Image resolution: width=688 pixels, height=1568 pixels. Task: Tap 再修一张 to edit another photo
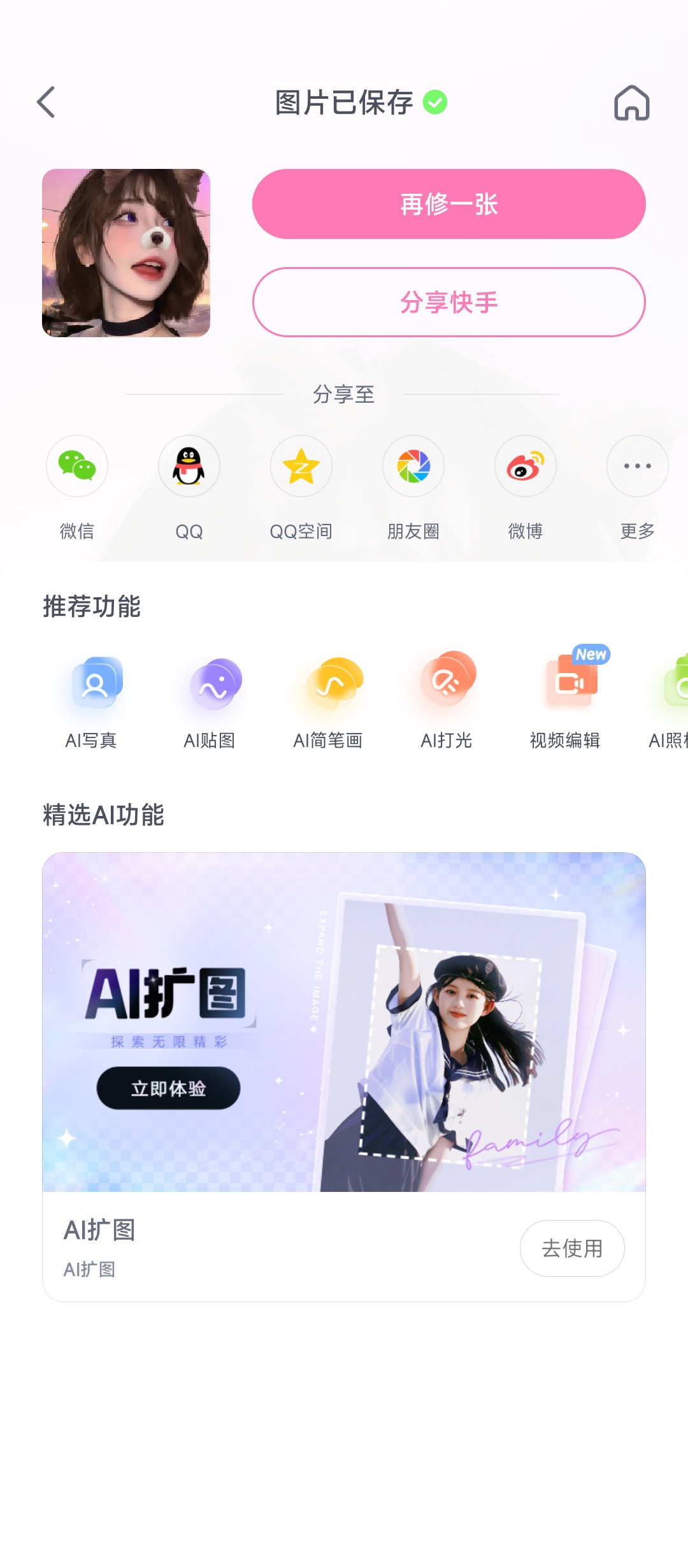coord(448,204)
